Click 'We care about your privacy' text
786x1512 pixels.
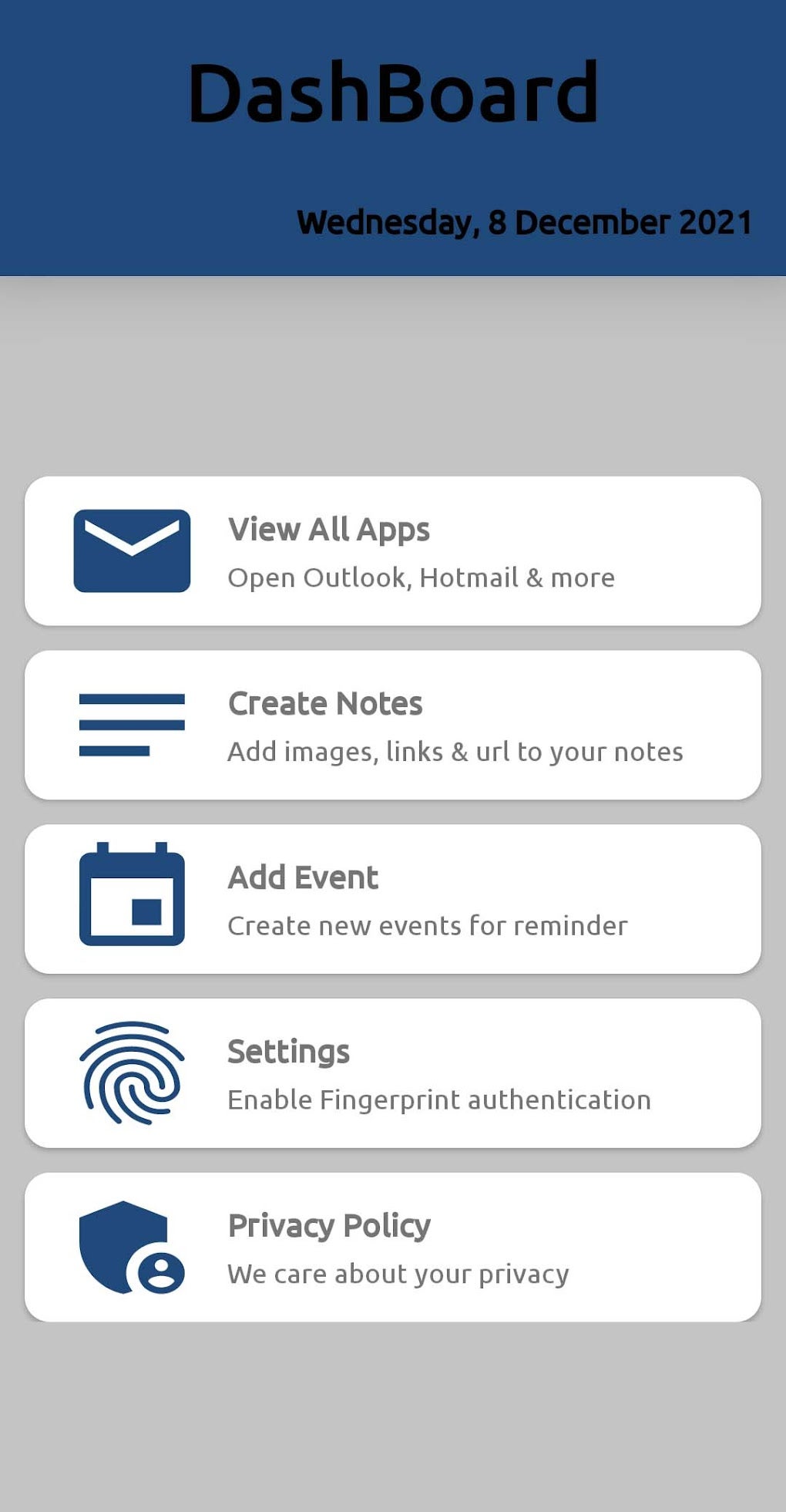tap(398, 1274)
